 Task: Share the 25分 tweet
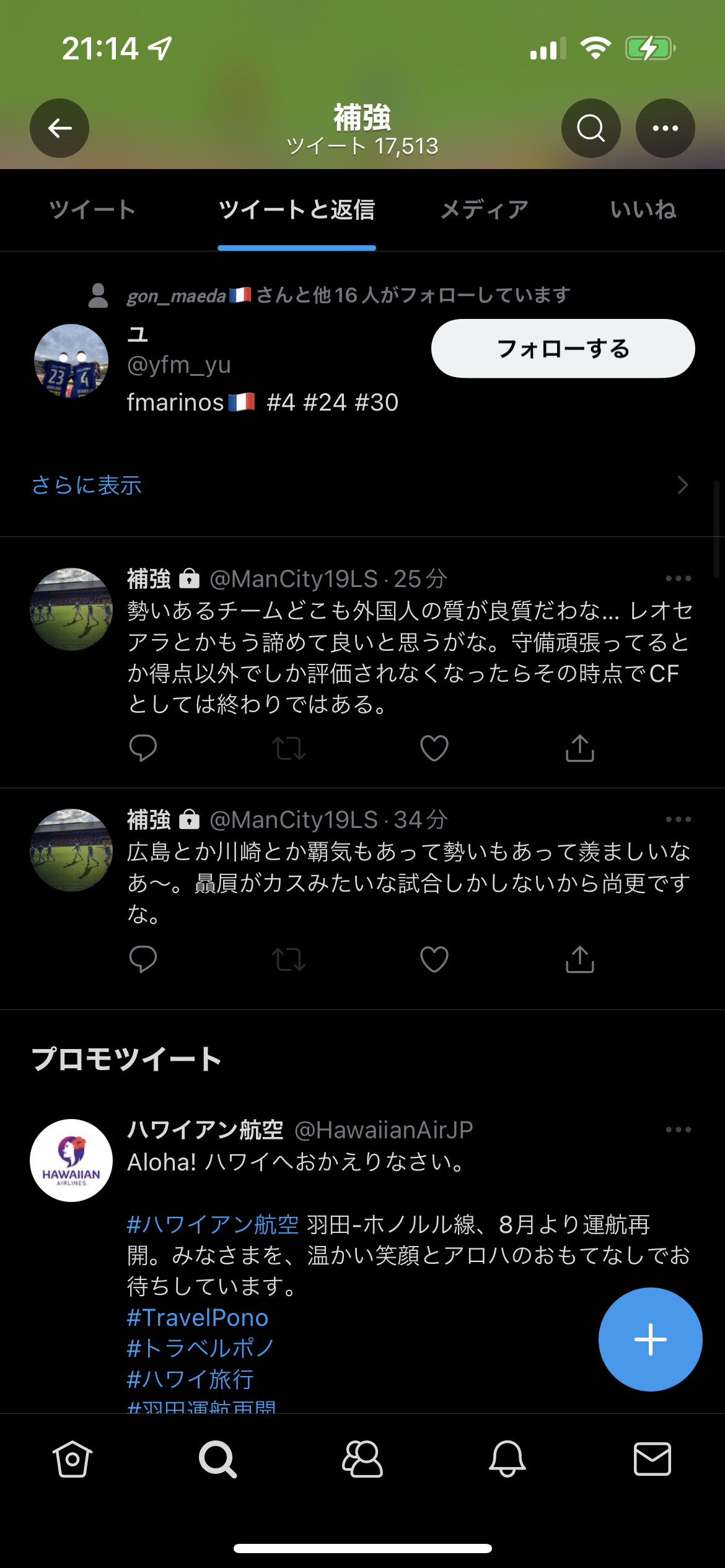579,748
